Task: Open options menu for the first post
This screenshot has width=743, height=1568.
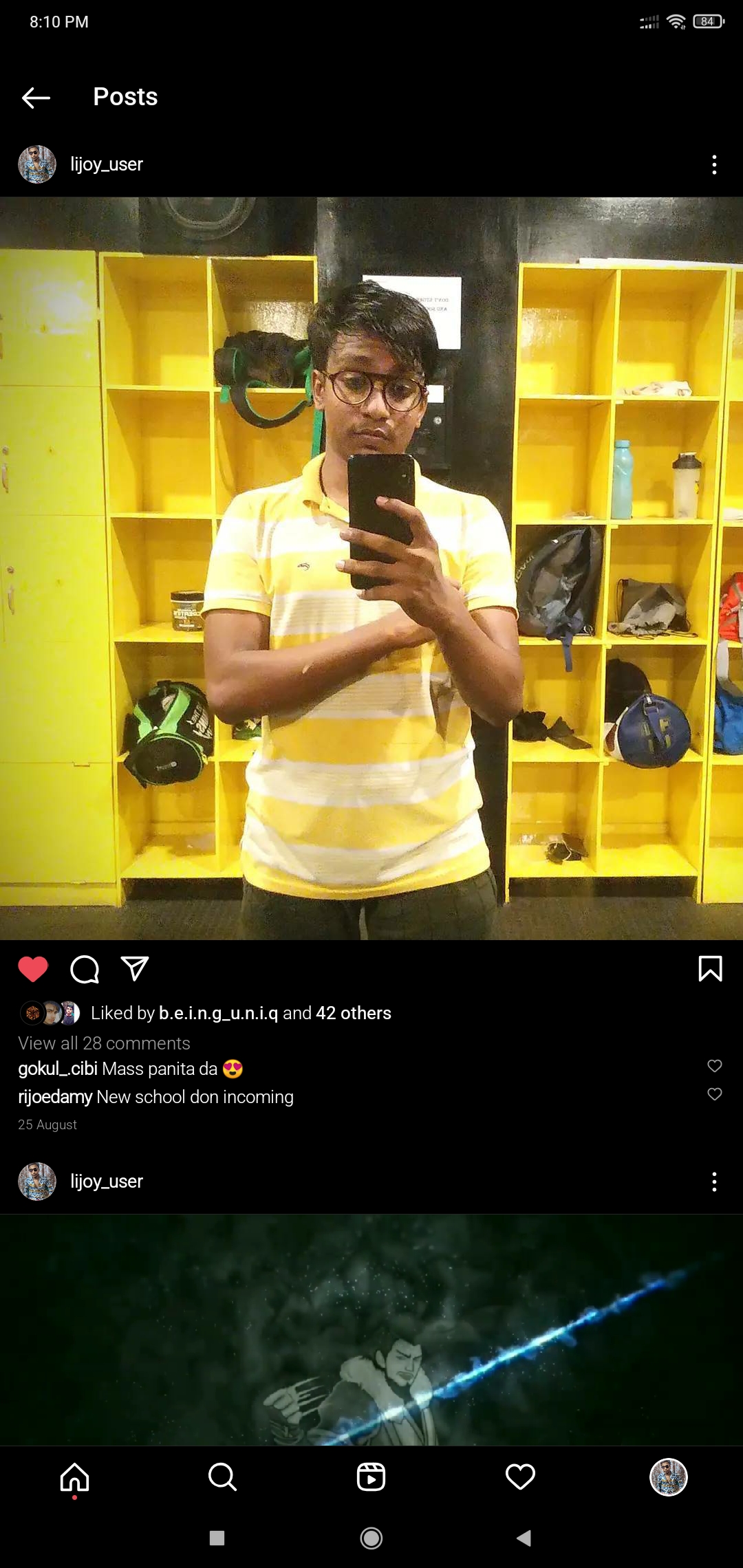Action: coord(714,164)
